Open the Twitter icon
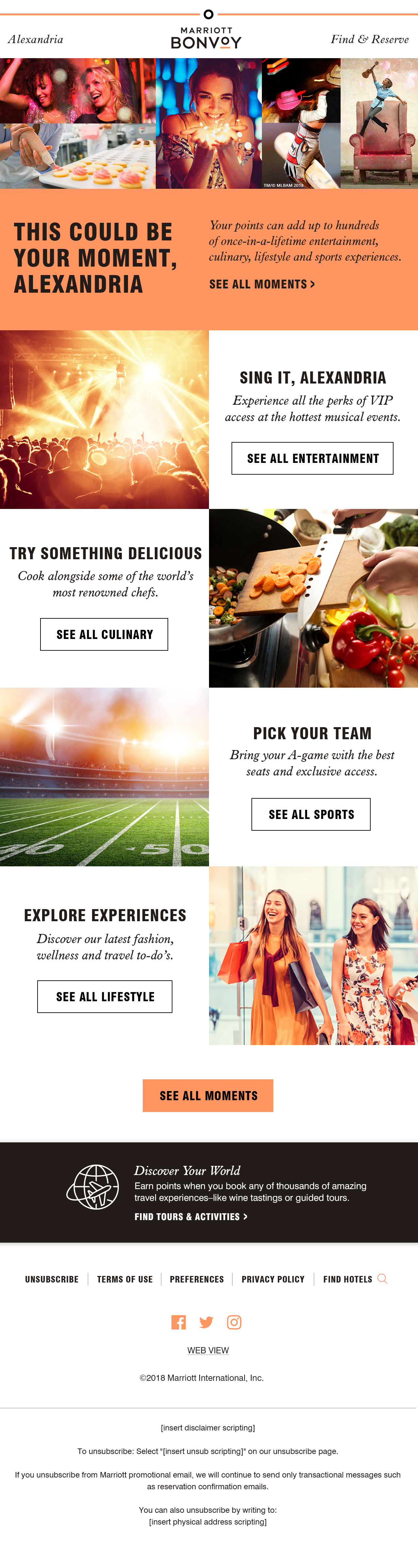 [206, 1322]
